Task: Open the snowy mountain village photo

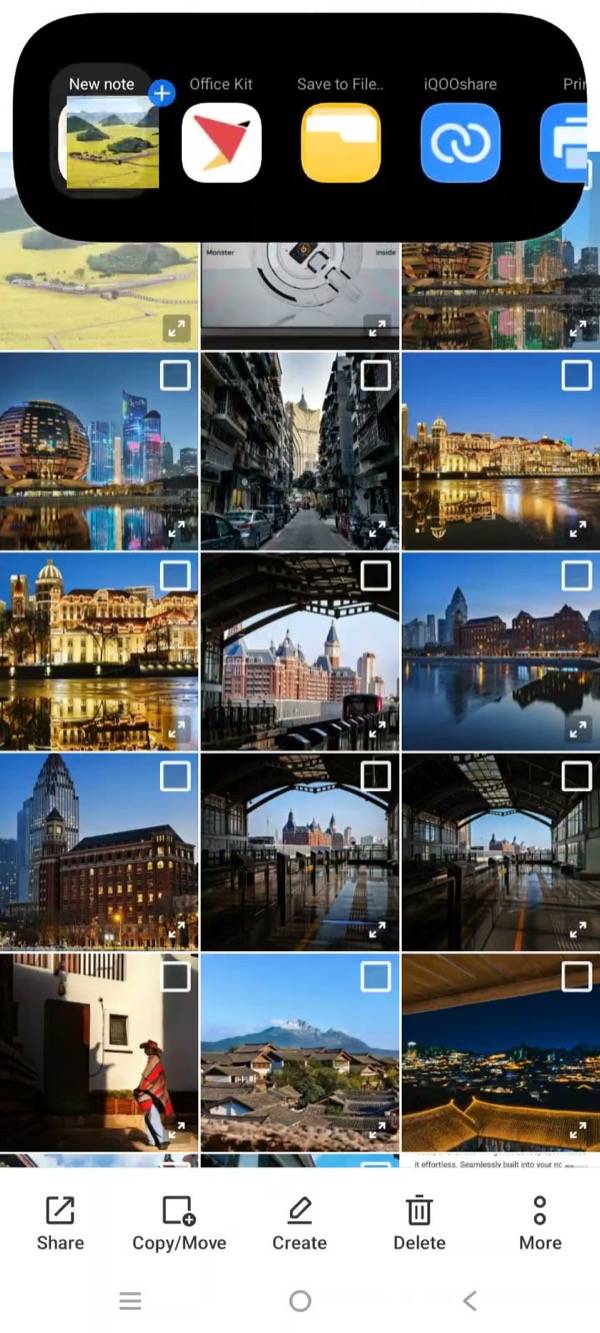Action: pyautogui.click(x=300, y=1052)
